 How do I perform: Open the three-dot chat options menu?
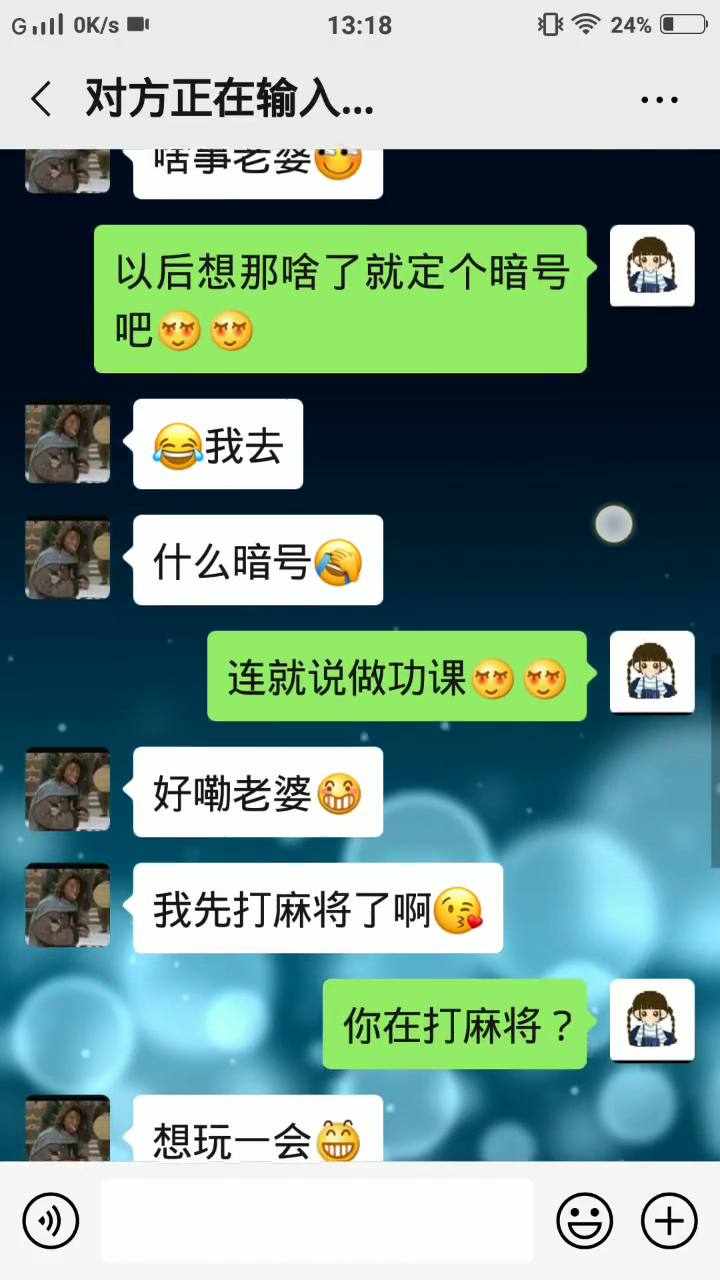(x=659, y=100)
